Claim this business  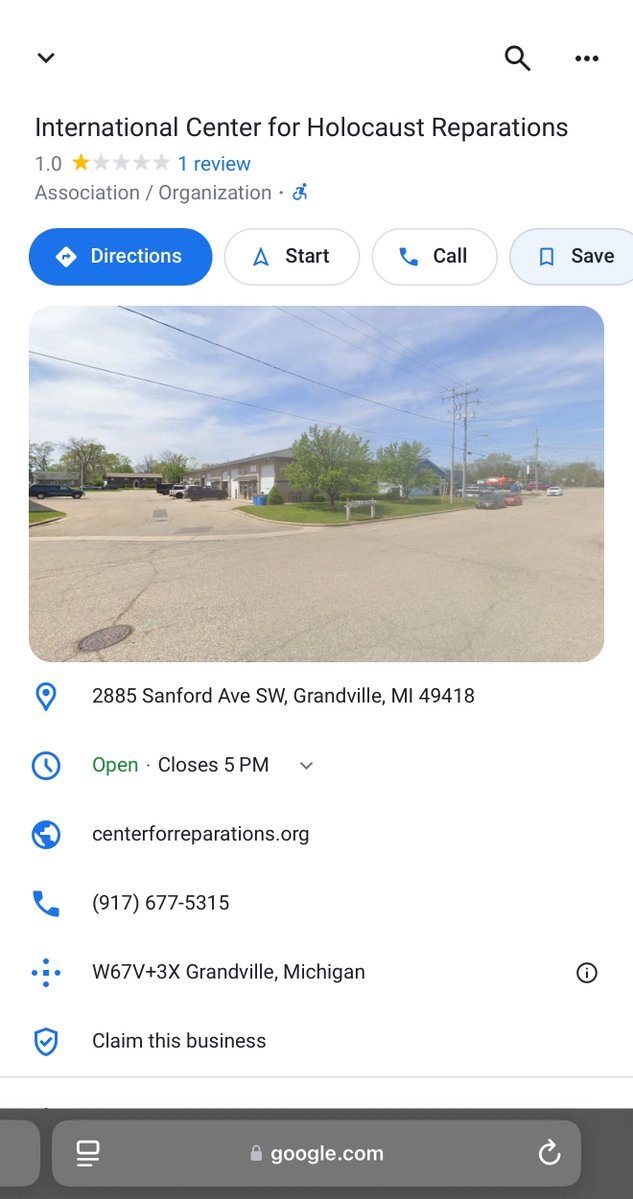pyautogui.click(x=178, y=1041)
